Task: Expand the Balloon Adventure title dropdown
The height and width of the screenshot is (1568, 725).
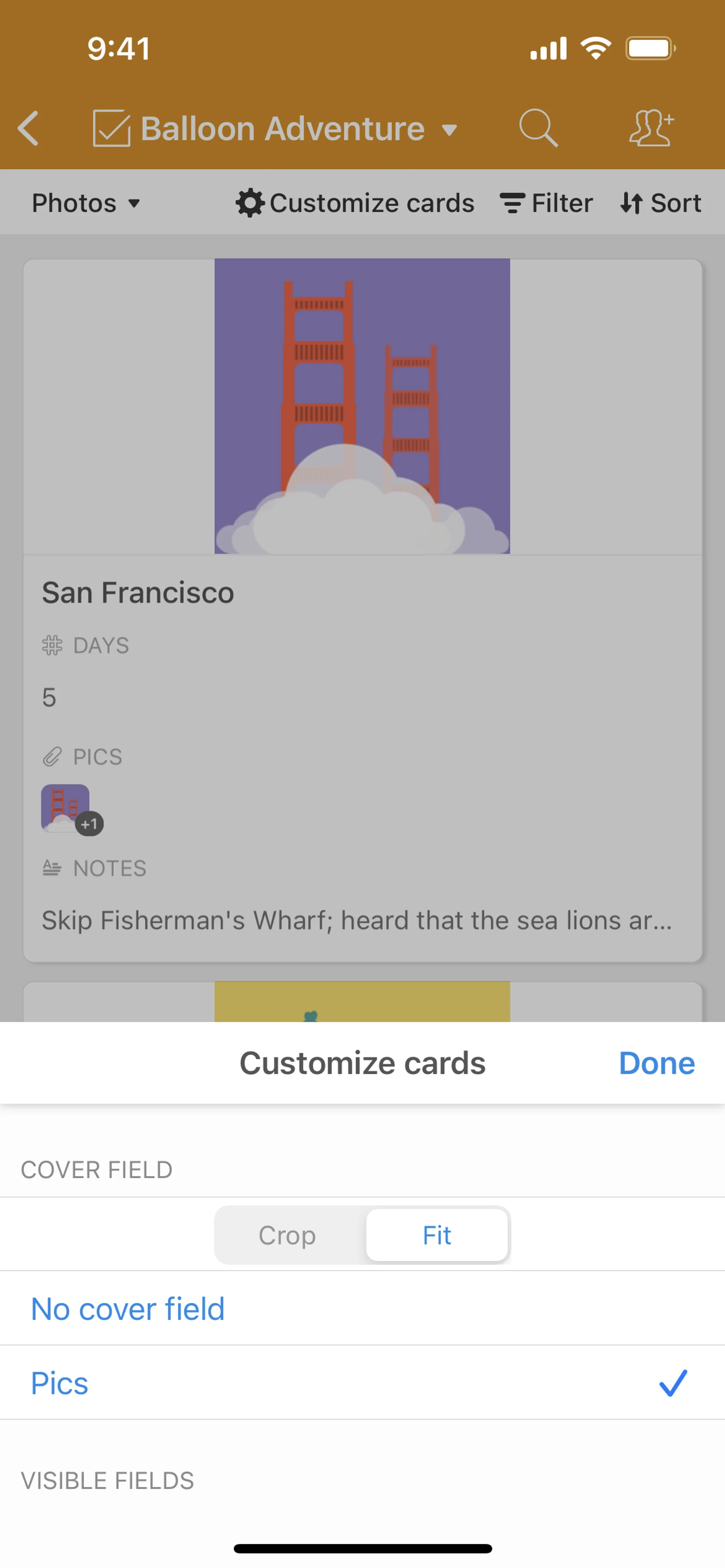Action: click(x=450, y=130)
